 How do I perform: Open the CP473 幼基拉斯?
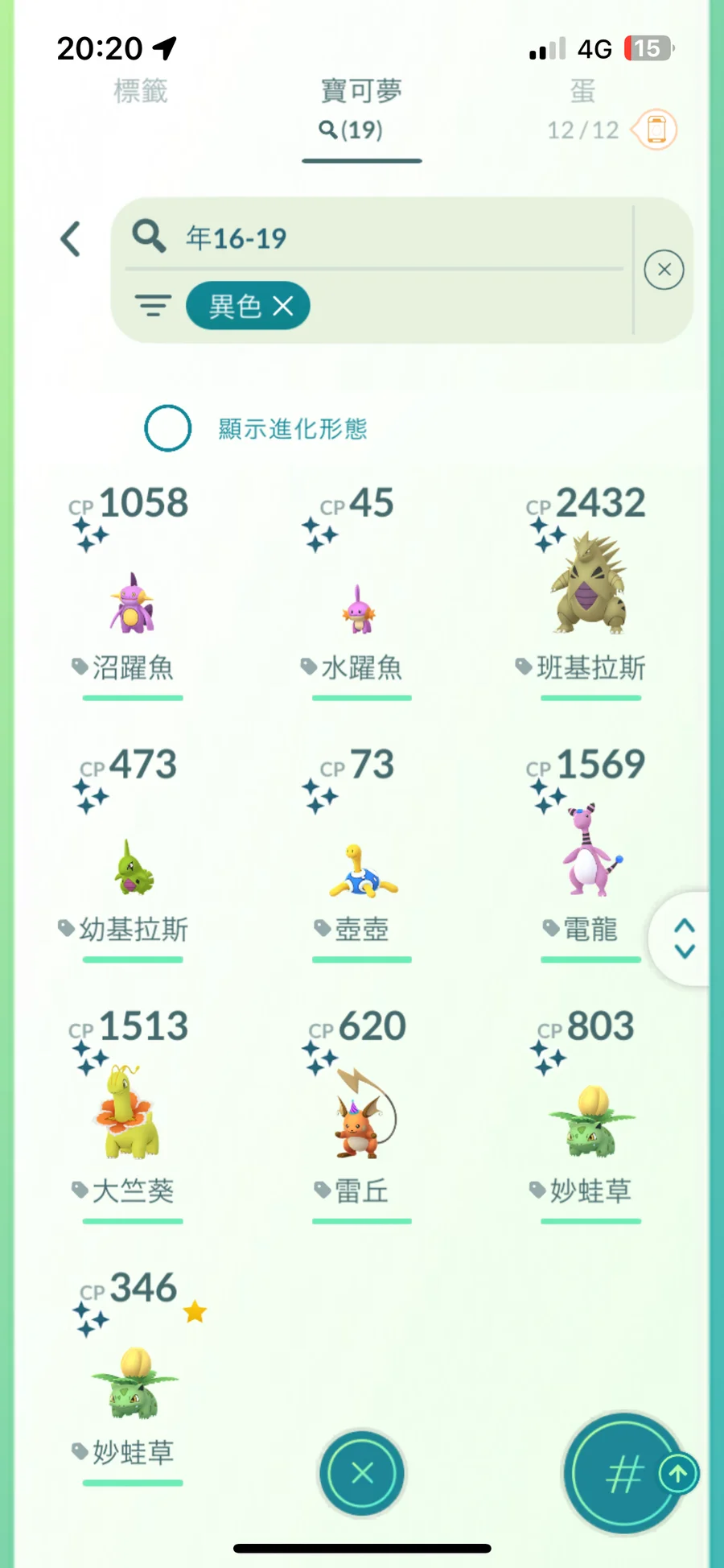point(133,853)
